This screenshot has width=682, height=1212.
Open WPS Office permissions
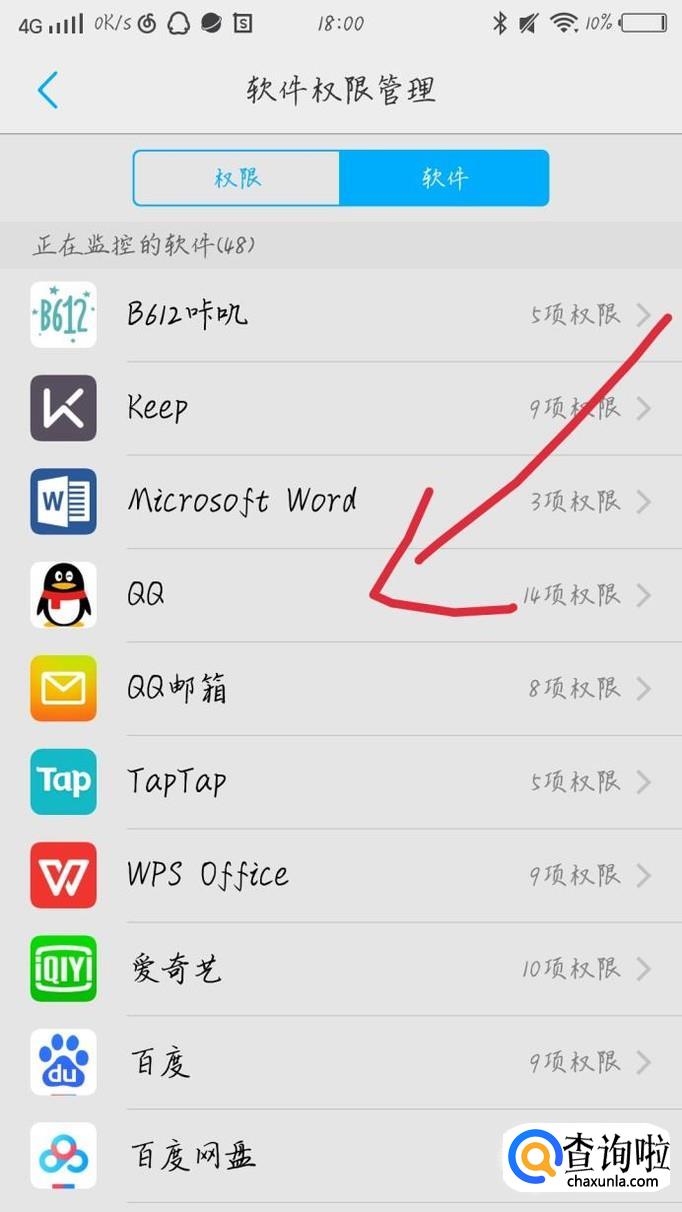340,875
